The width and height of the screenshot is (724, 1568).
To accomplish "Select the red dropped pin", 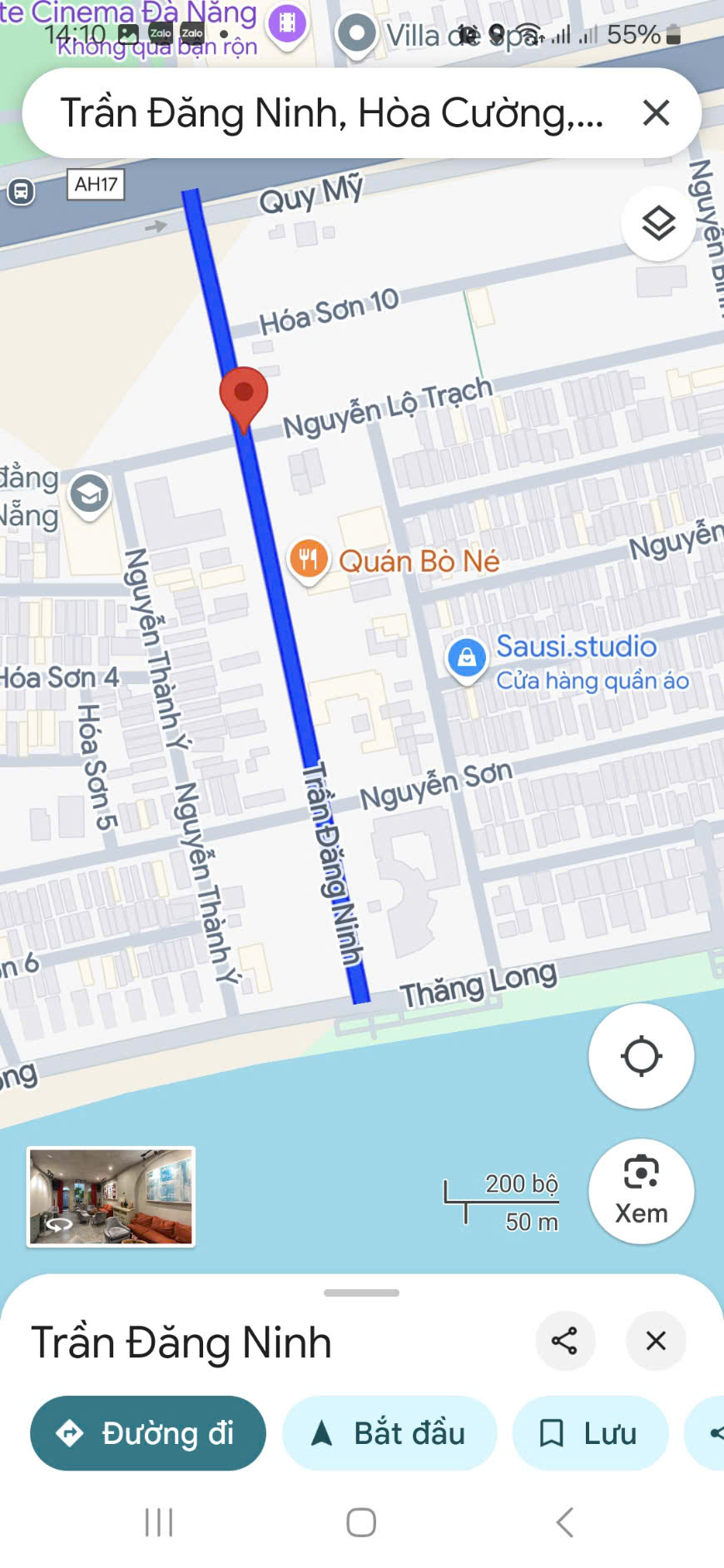I will (x=243, y=395).
